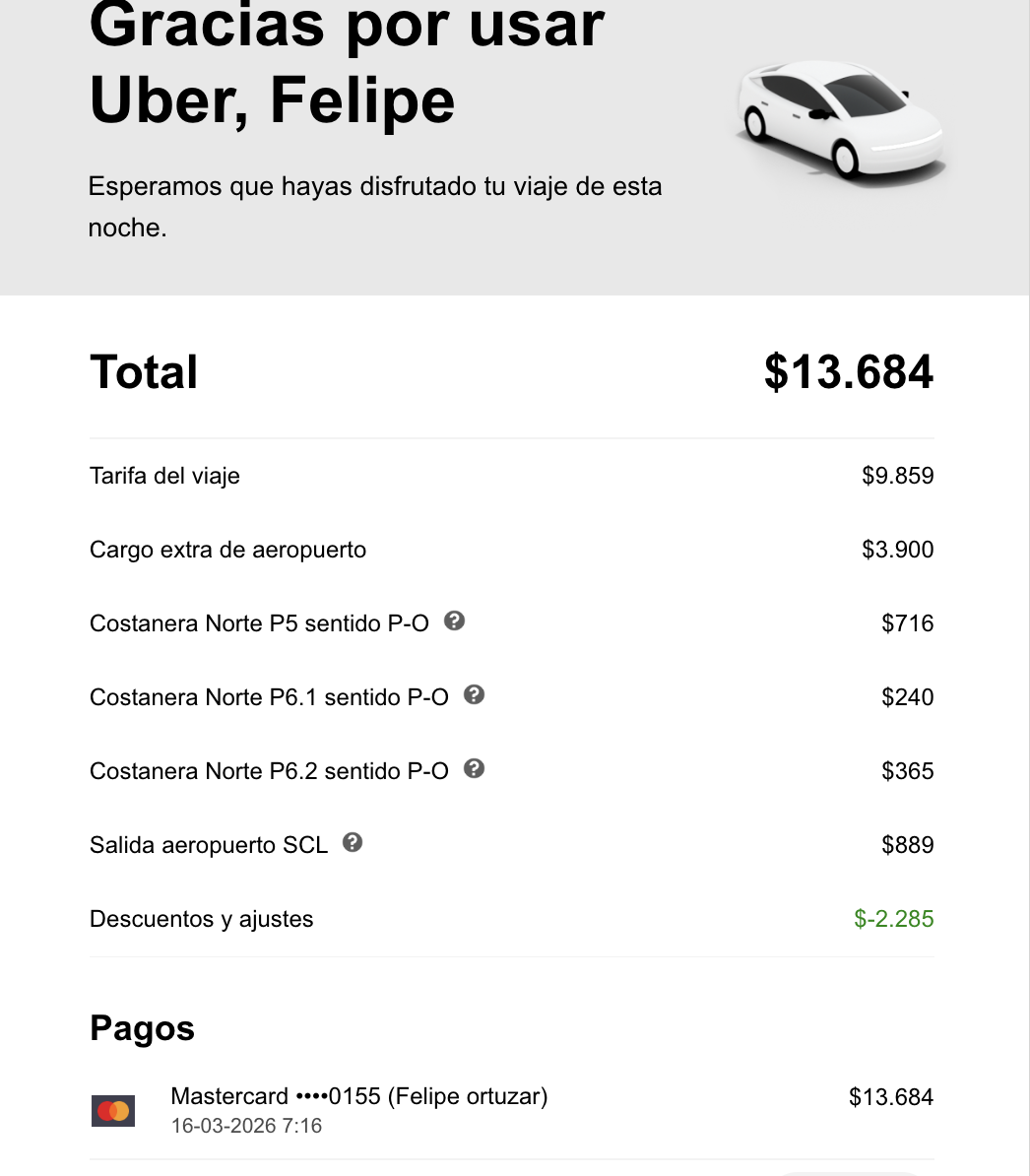Open help for Costanera Norte P6.1 toll
Viewport: 1030px width, 1176px height.
tap(474, 695)
